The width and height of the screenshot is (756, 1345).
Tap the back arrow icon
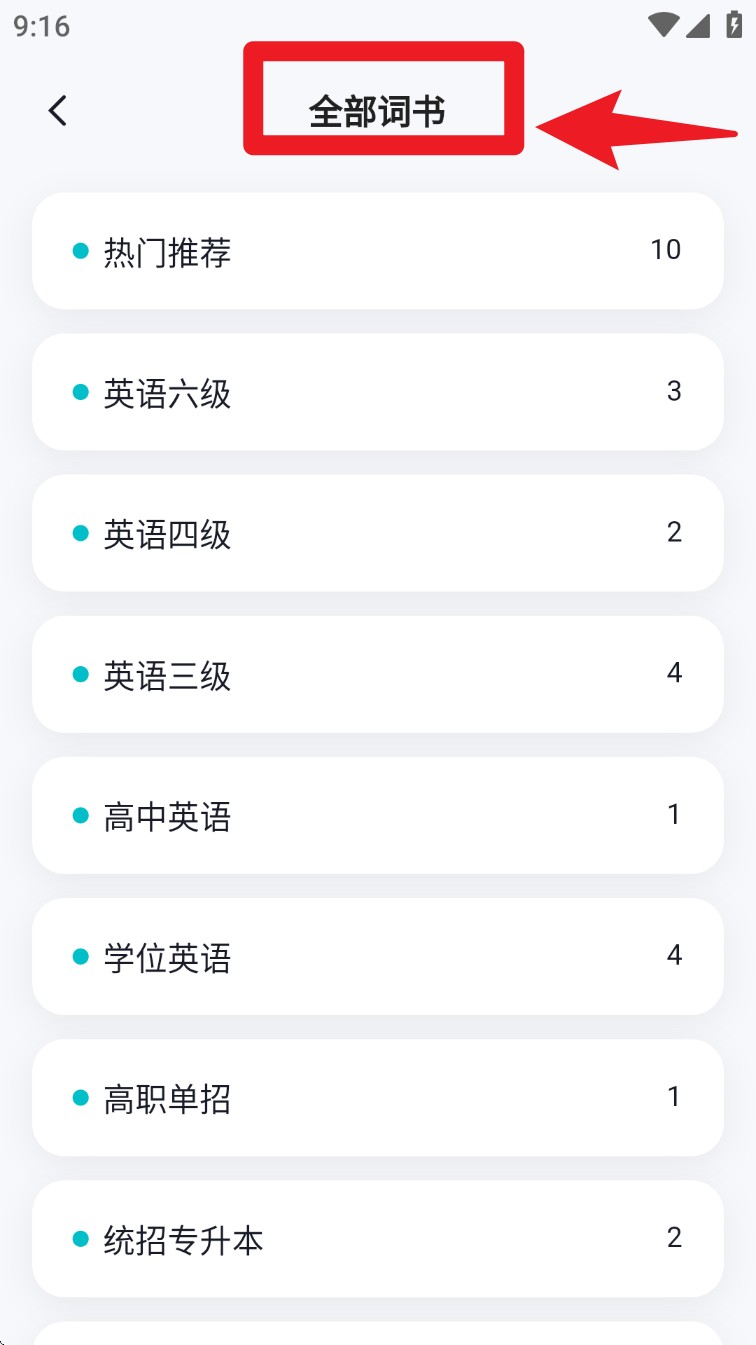click(x=57, y=110)
